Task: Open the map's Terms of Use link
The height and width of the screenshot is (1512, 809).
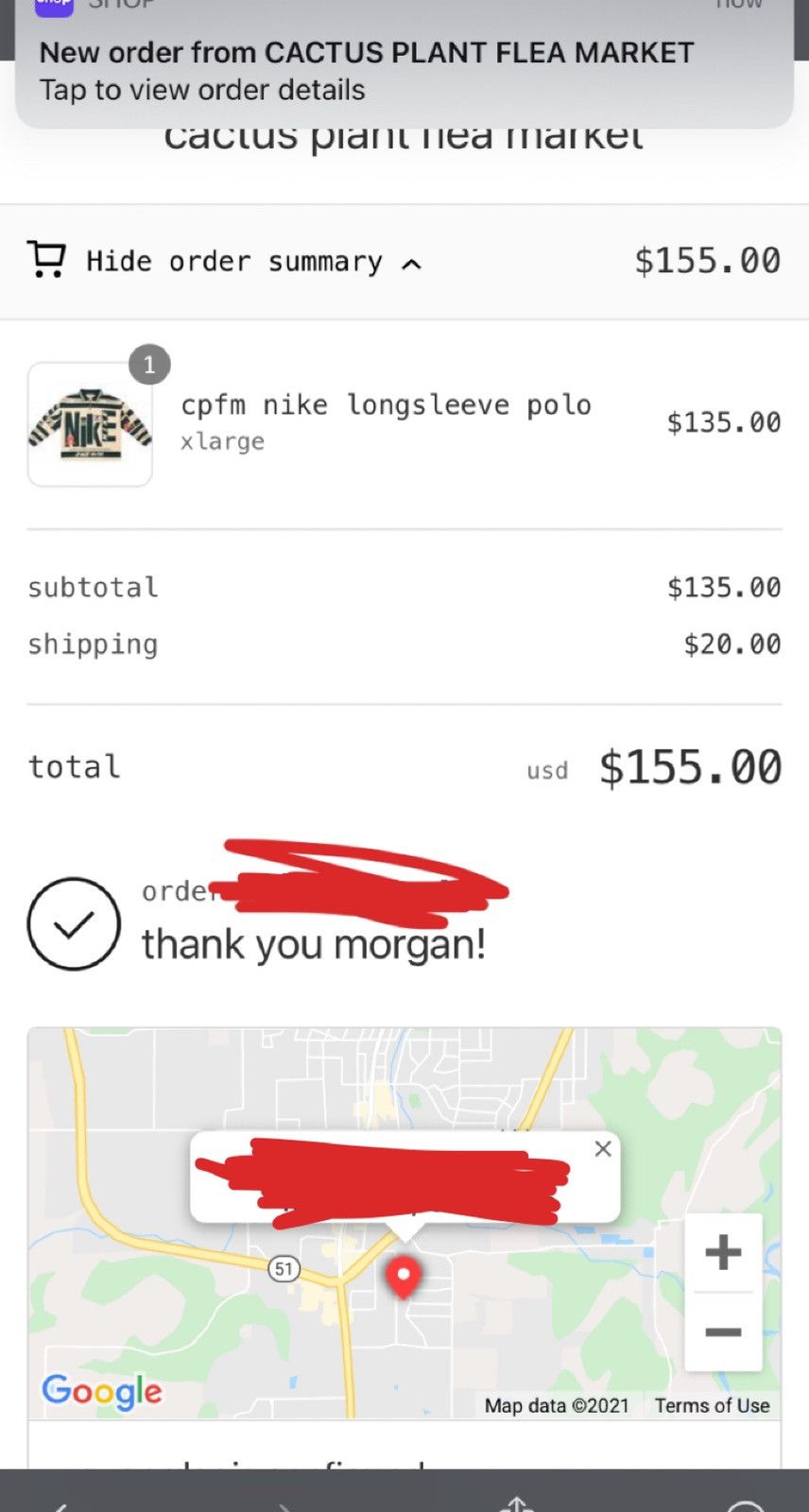Action: click(712, 1405)
